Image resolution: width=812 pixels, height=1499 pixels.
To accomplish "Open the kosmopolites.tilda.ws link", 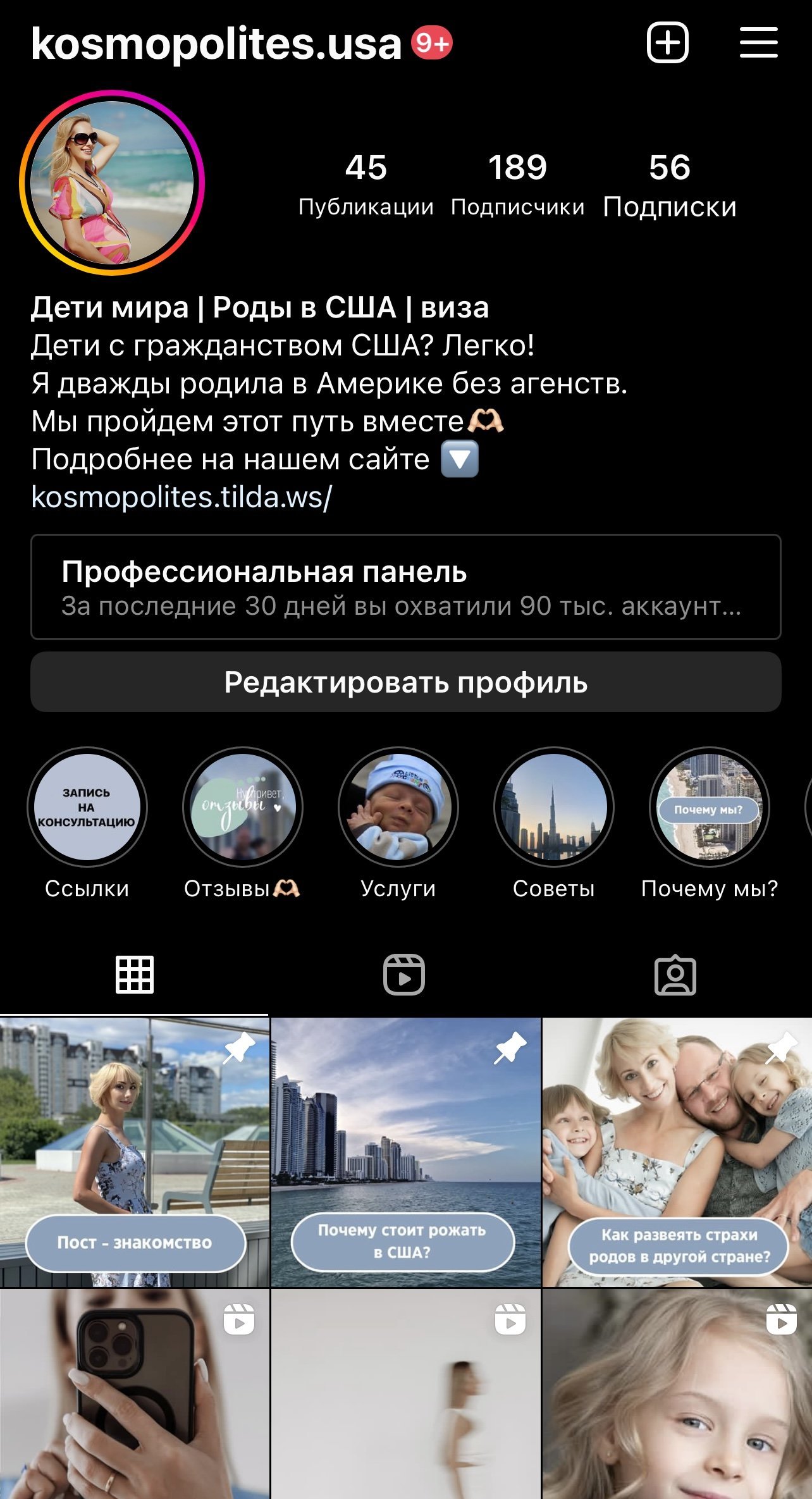I will pyautogui.click(x=181, y=497).
